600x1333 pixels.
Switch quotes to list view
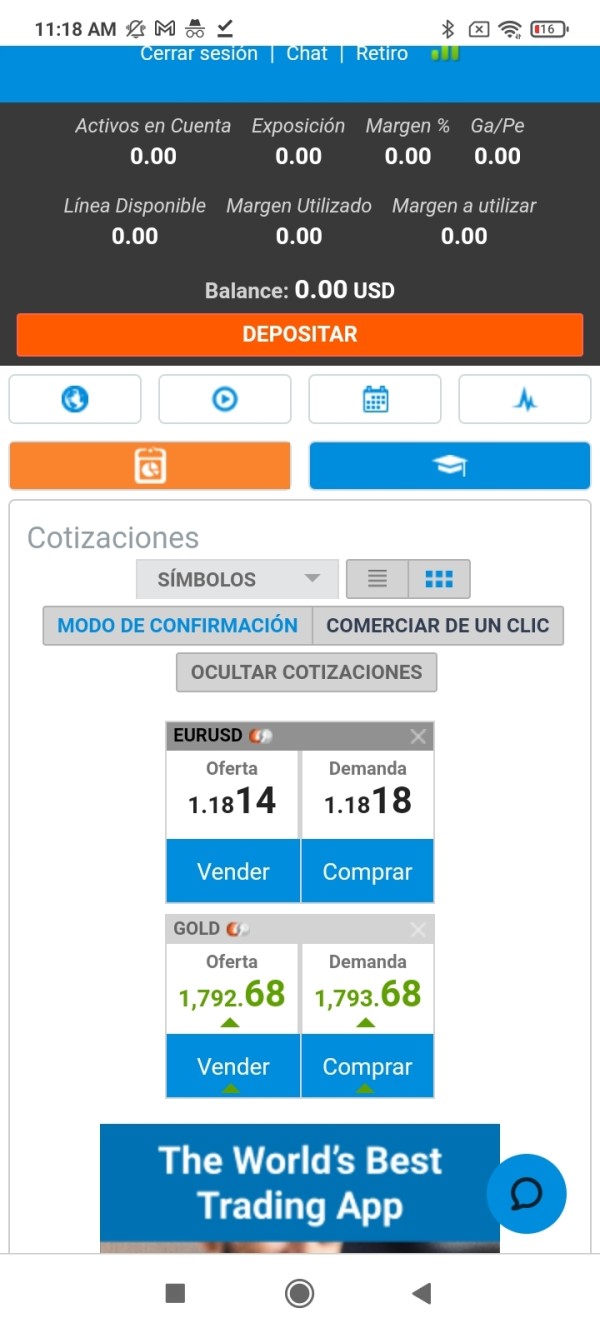pyautogui.click(x=377, y=579)
